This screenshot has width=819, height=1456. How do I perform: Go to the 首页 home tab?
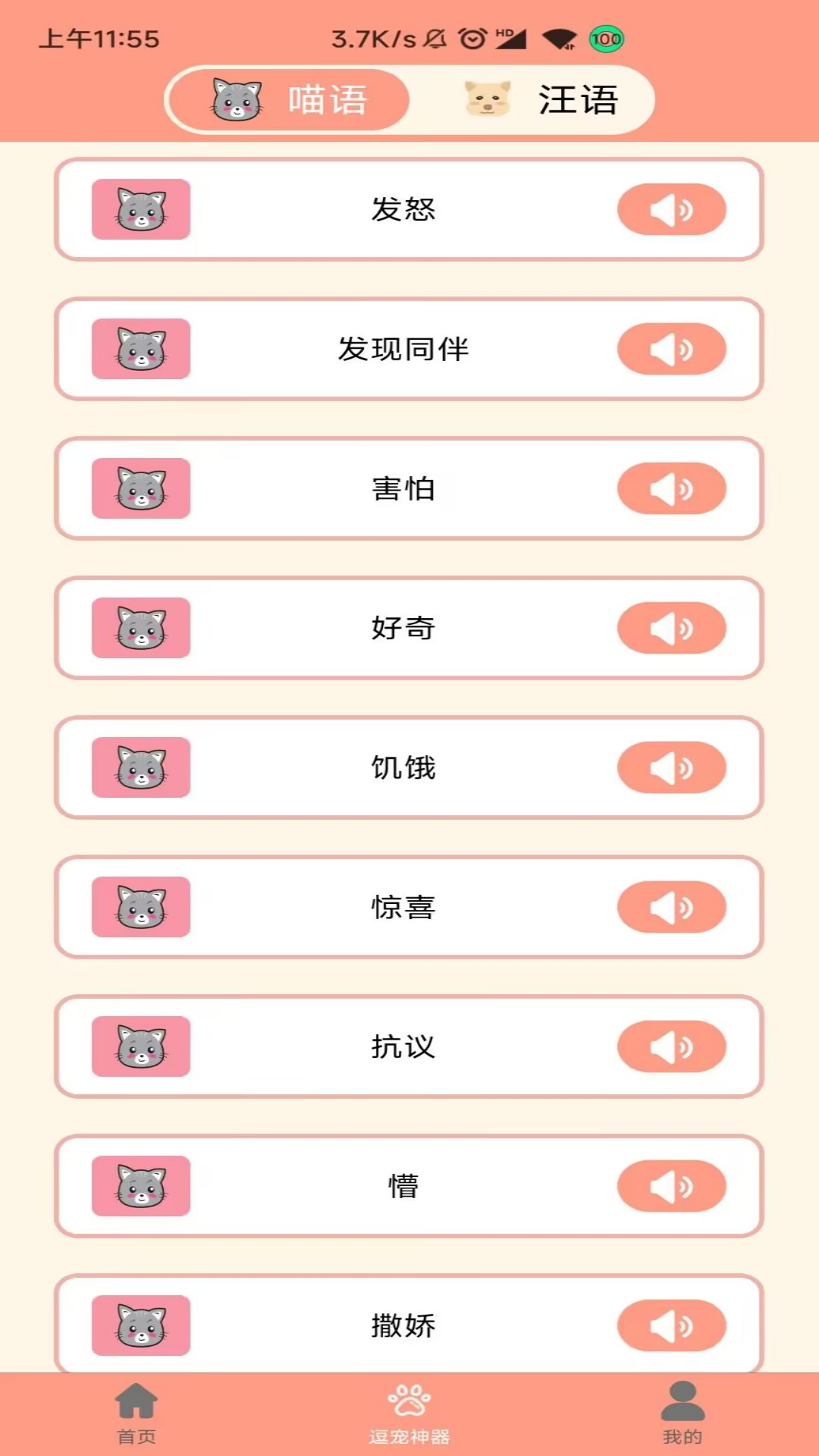(x=136, y=1413)
